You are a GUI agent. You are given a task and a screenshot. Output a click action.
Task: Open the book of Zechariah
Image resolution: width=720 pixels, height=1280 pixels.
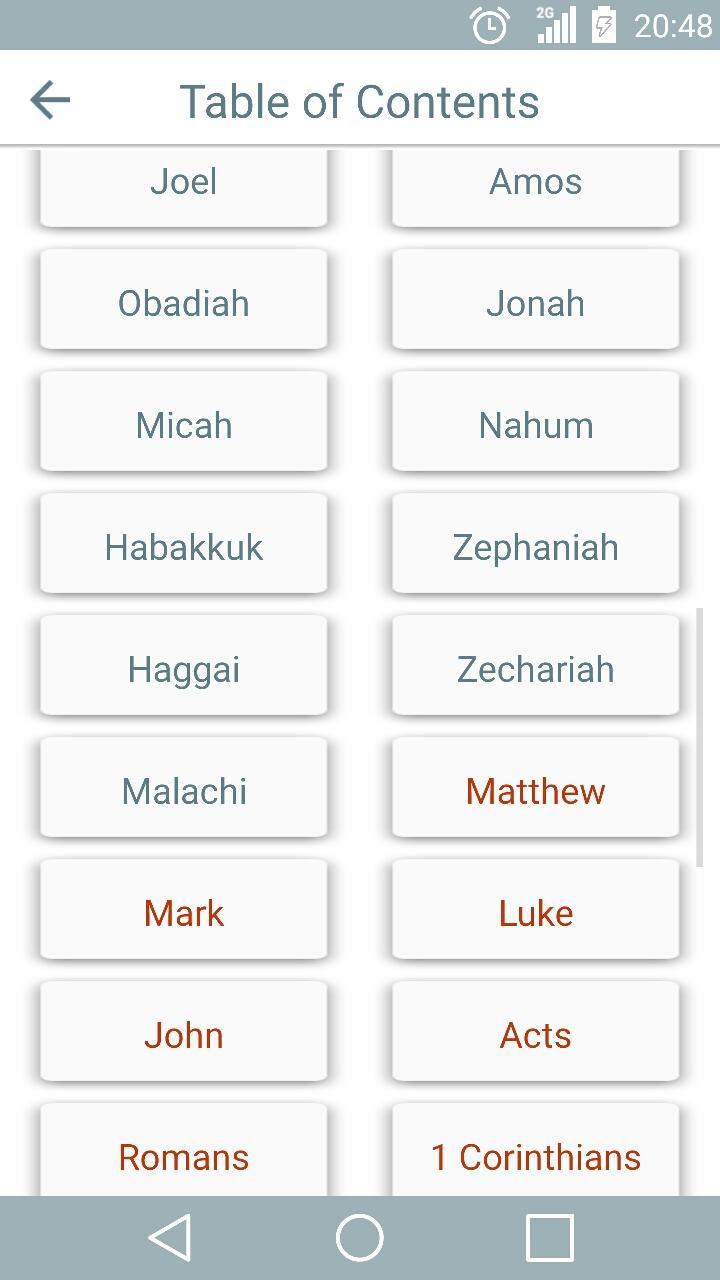535,668
